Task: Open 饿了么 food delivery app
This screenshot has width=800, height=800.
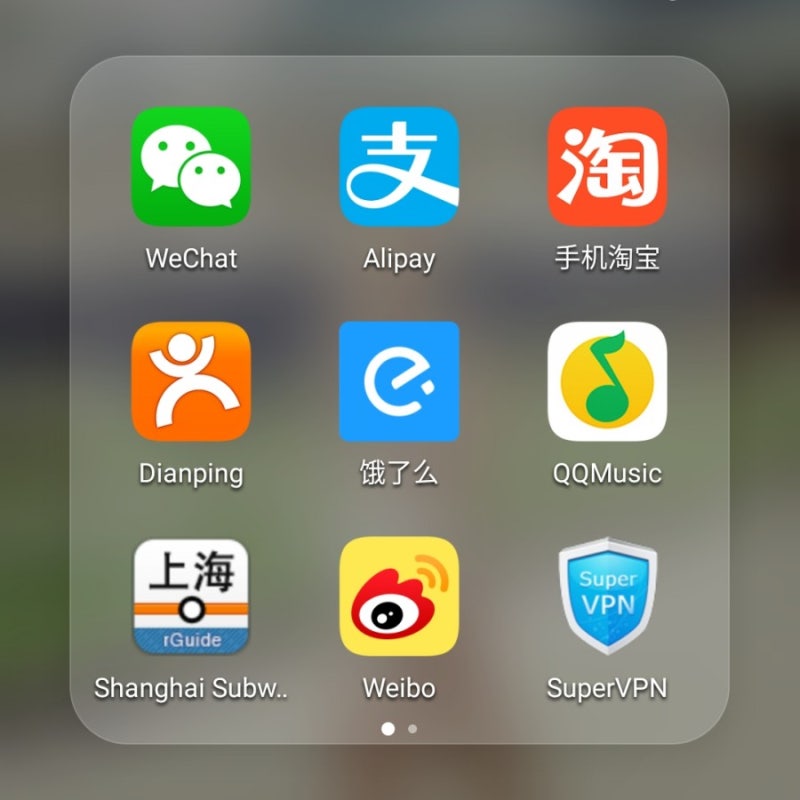Action: coord(399,381)
